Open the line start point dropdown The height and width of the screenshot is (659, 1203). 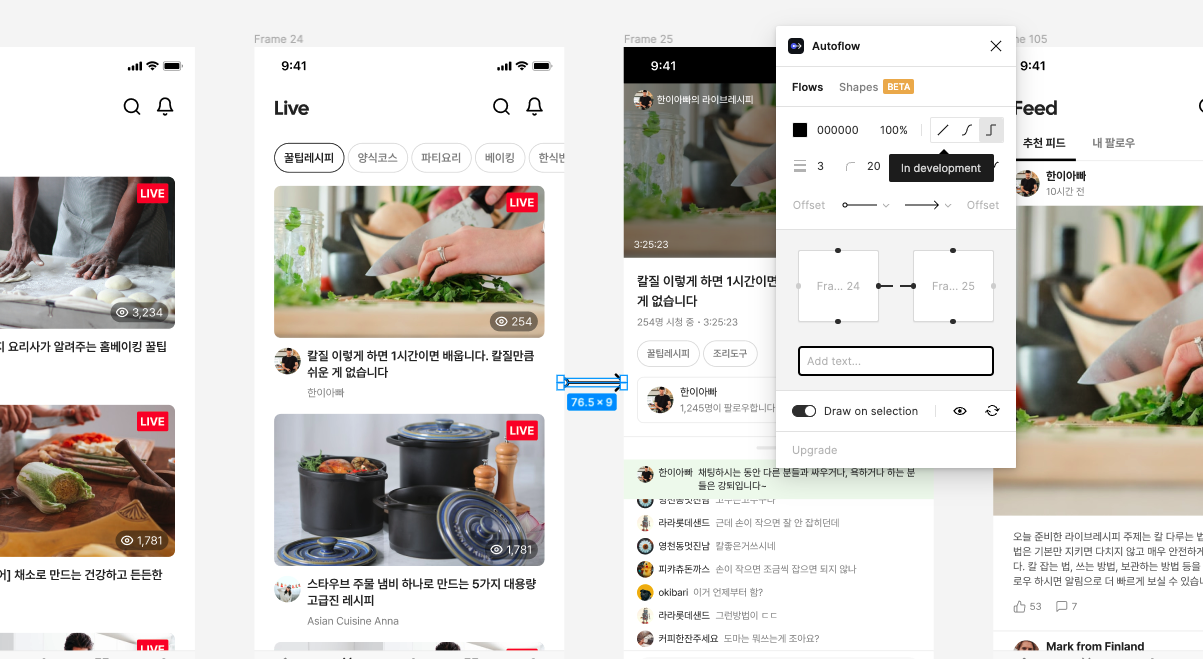[x=866, y=205]
